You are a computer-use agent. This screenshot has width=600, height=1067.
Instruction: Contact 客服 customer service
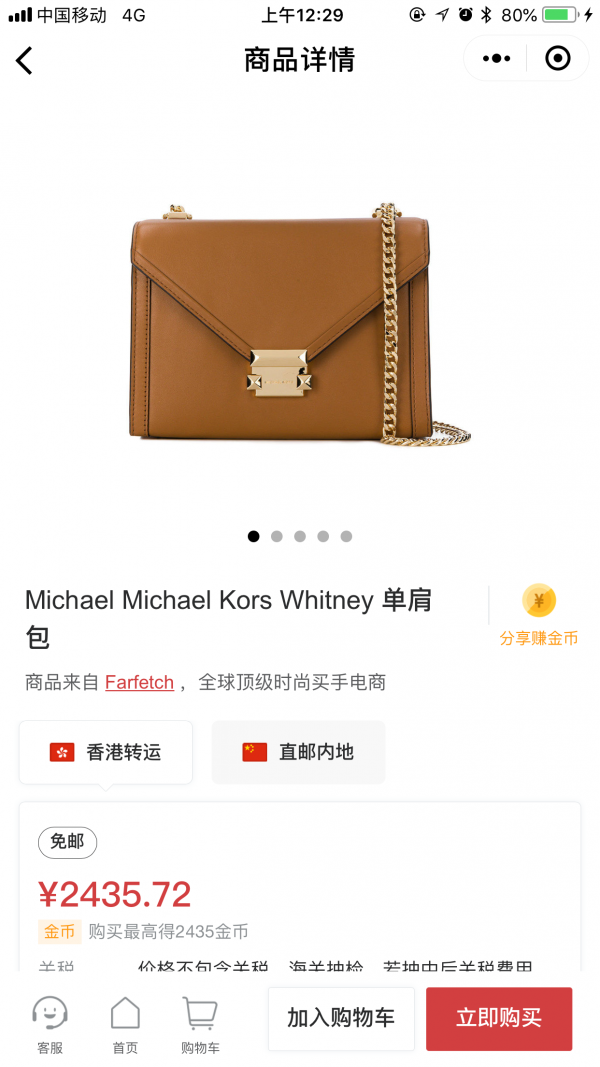click(50, 1024)
